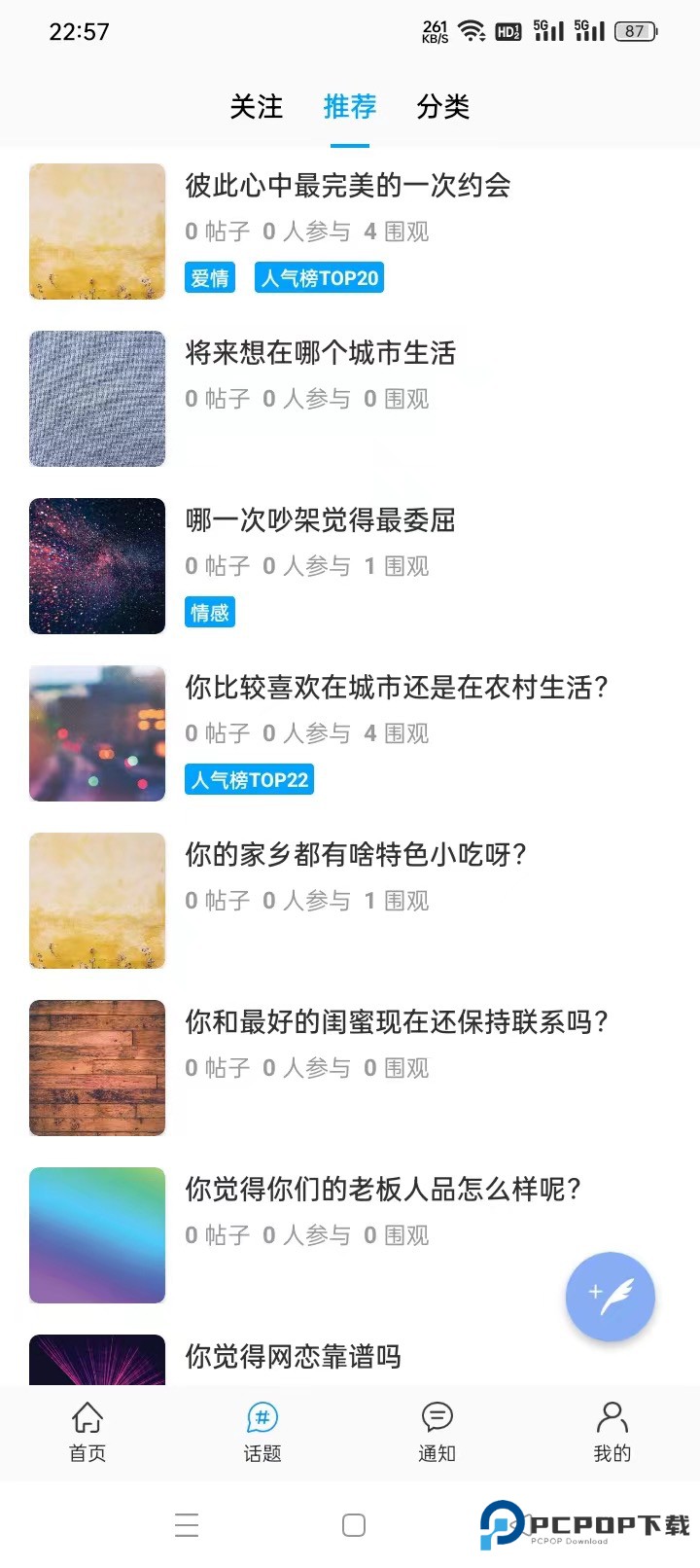Open the 分类 tab
The height and width of the screenshot is (1568, 700).
click(442, 107)
